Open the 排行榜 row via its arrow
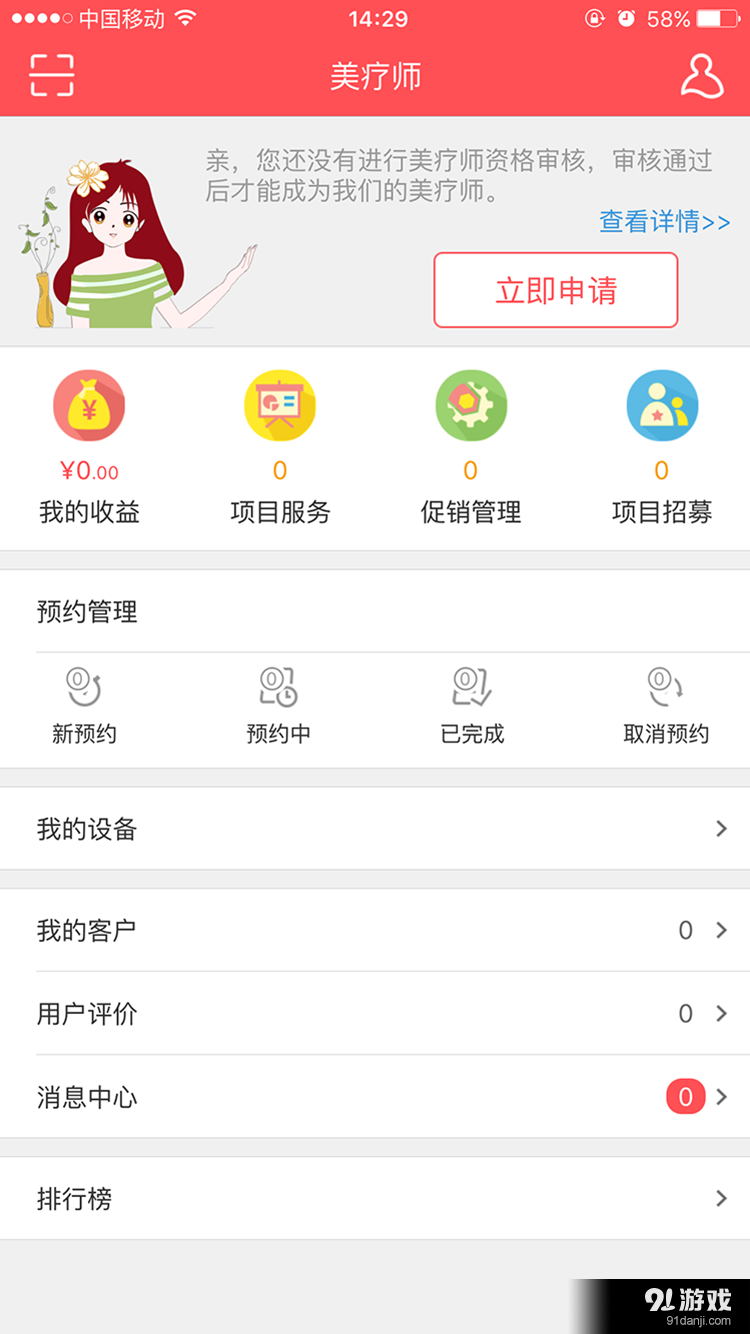This screenshot has width=750, height=1334. coord(721,1198)
